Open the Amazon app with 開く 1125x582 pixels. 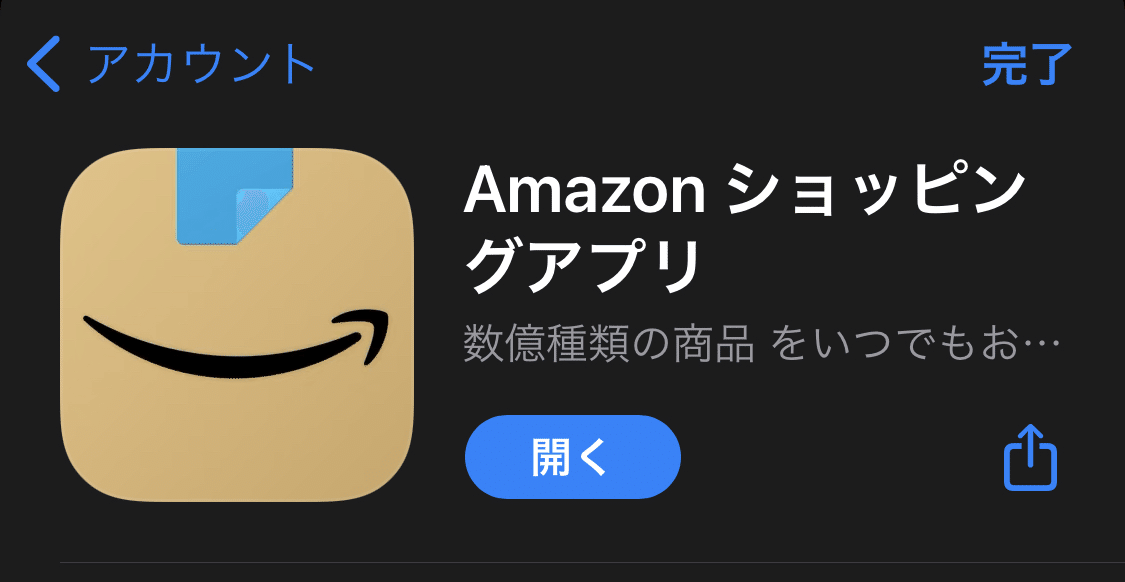coord(572,457)
